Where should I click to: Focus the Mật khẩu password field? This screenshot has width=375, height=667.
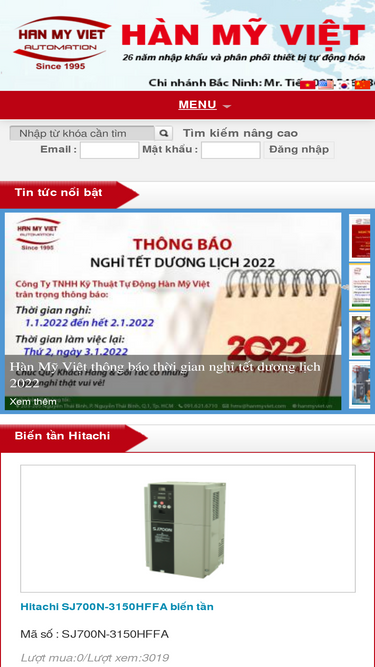point(230,150)
